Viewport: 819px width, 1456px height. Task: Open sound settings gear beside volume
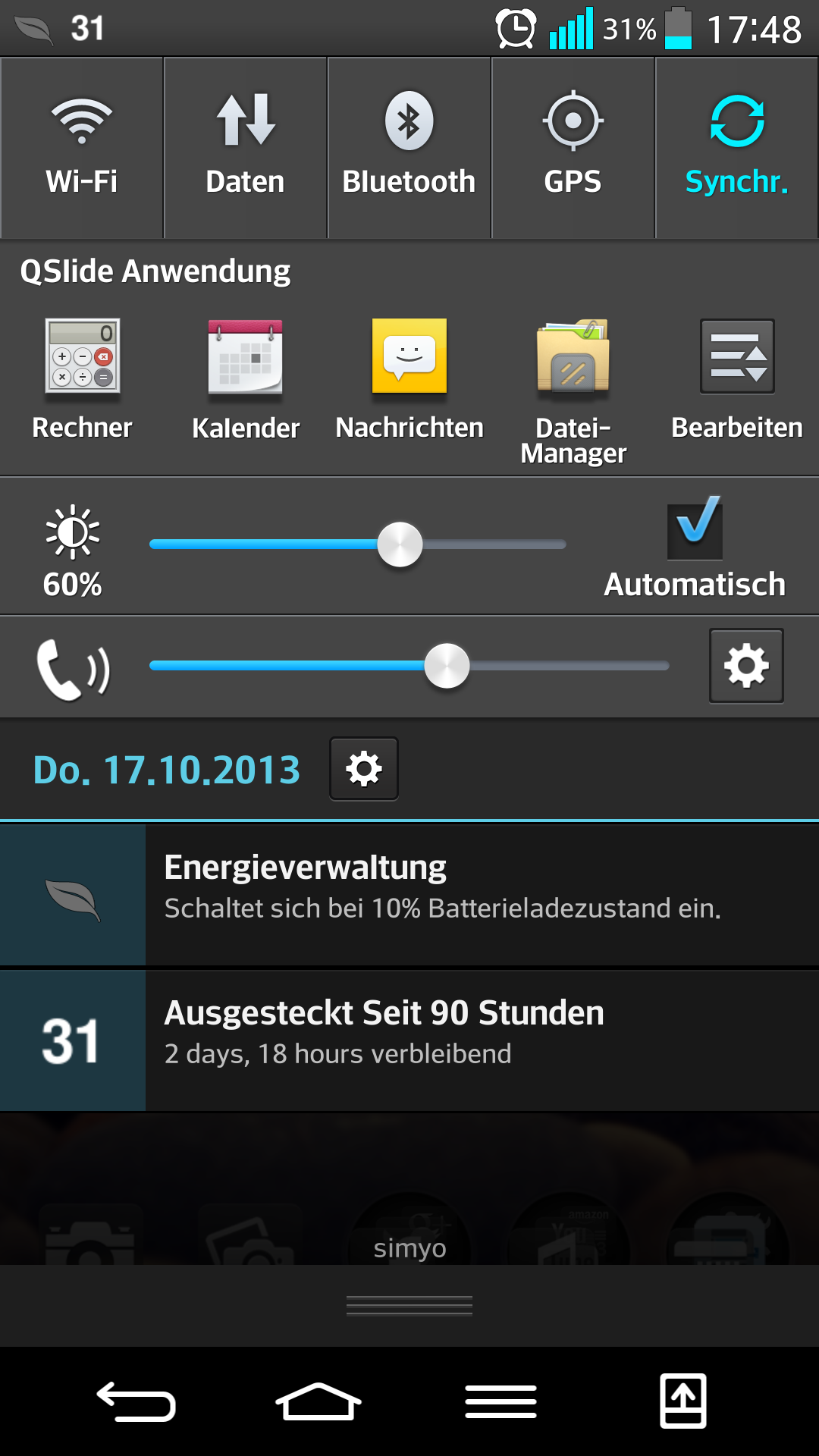pyautogui.click(x=746, y=666)
